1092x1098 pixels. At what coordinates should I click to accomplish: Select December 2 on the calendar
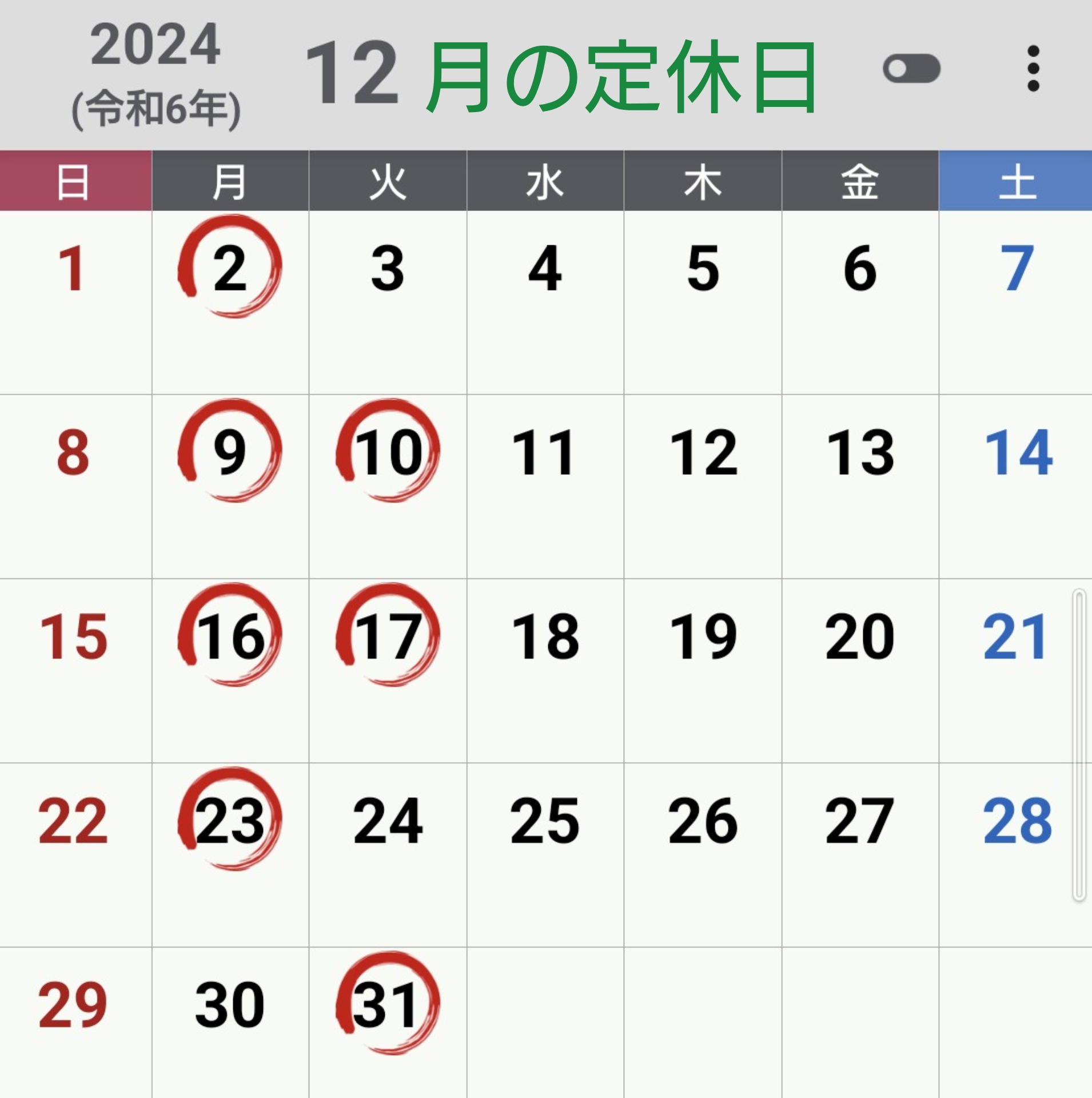(x=230, y=269)
